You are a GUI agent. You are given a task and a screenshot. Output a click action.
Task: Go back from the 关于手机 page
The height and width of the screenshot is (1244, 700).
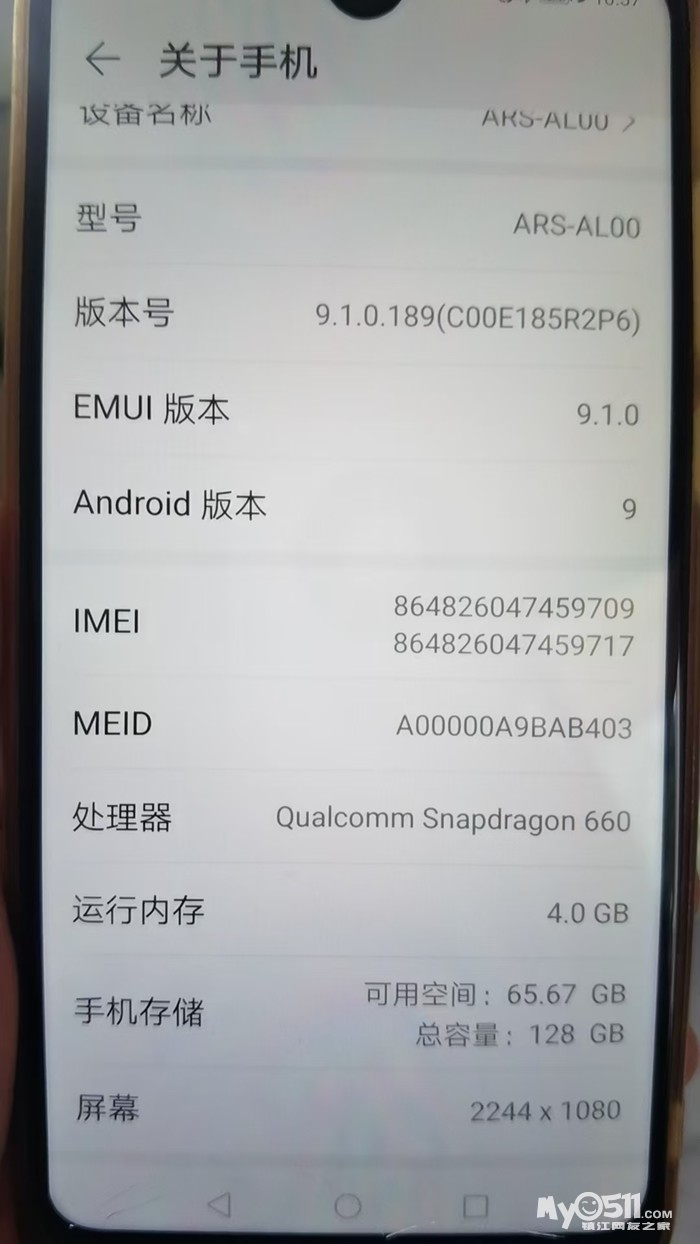(101, 60)
